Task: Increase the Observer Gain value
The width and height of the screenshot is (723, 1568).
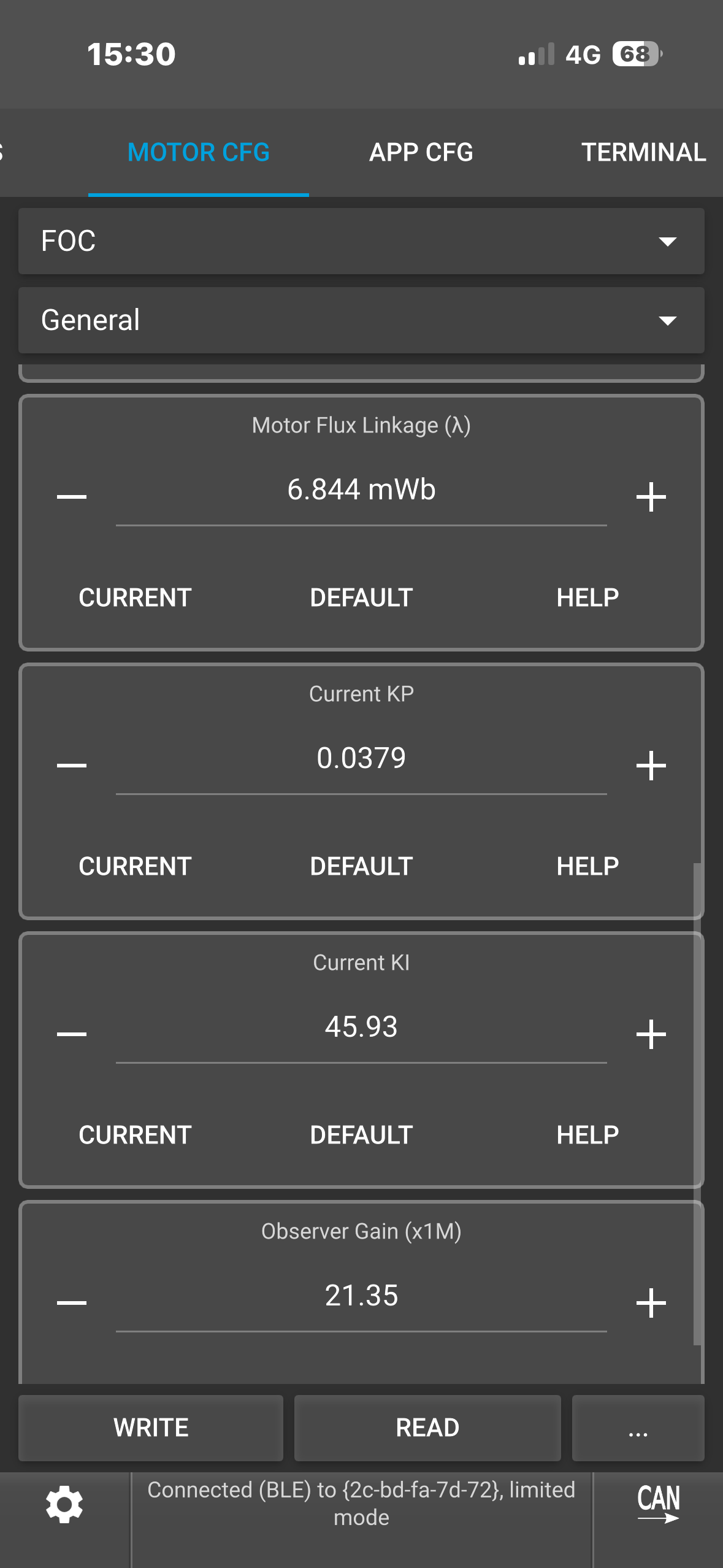Action: tap(651, 1302)
